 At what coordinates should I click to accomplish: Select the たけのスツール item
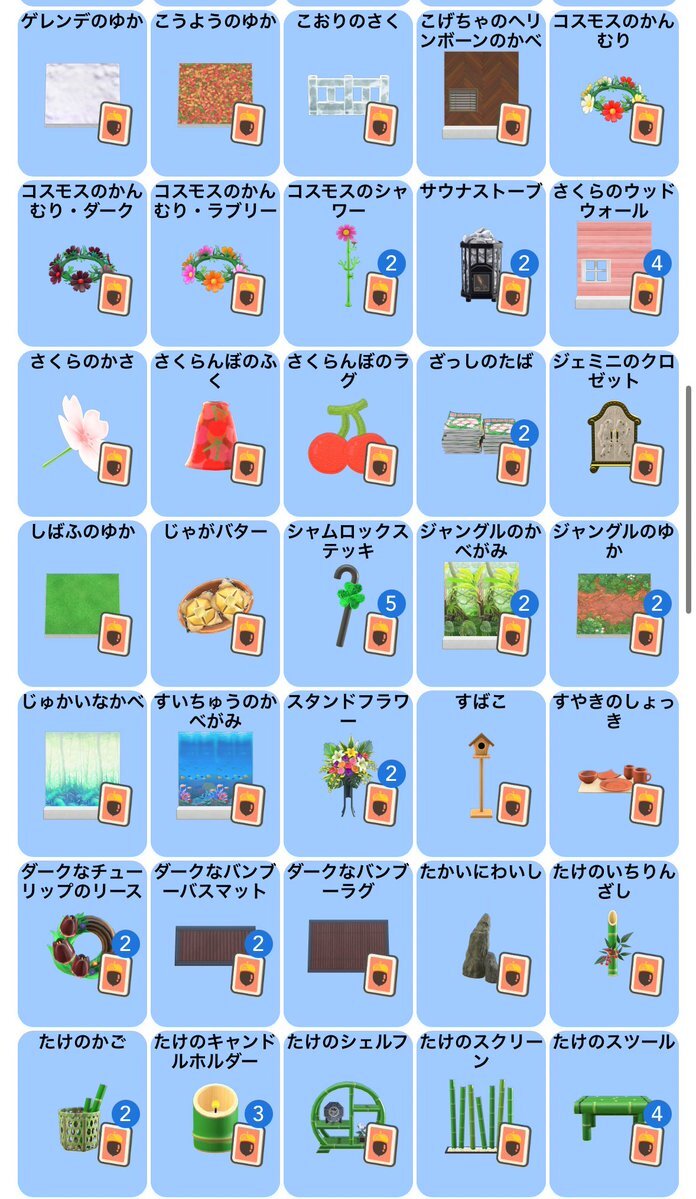point(614,1113)
